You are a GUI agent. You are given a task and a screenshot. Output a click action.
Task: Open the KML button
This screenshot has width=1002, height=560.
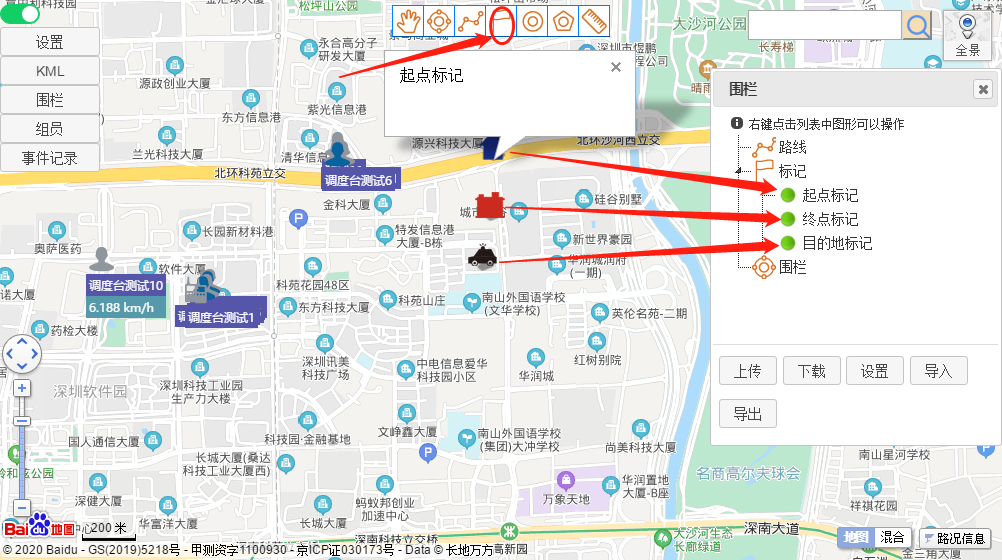tap(50, 71)
